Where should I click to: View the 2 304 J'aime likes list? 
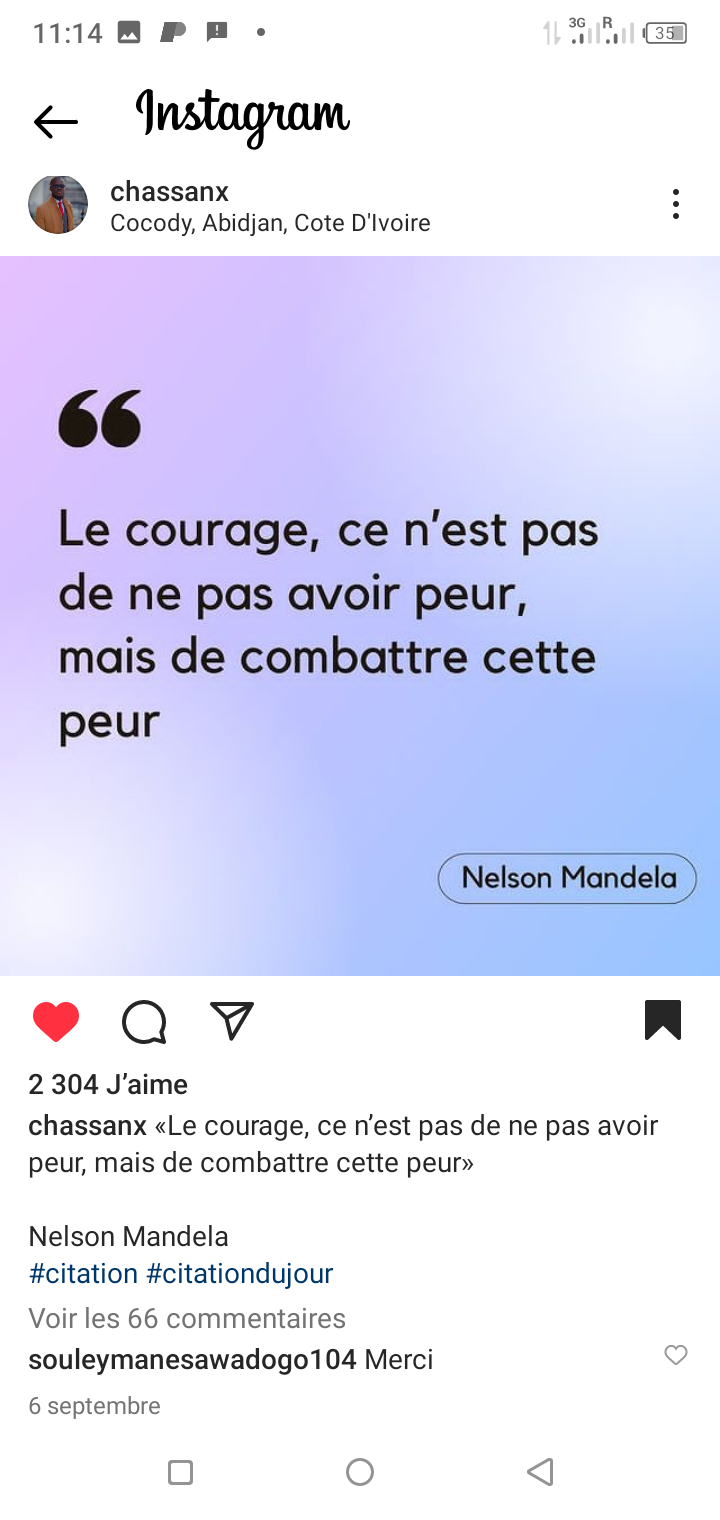tap(108, 1084)
